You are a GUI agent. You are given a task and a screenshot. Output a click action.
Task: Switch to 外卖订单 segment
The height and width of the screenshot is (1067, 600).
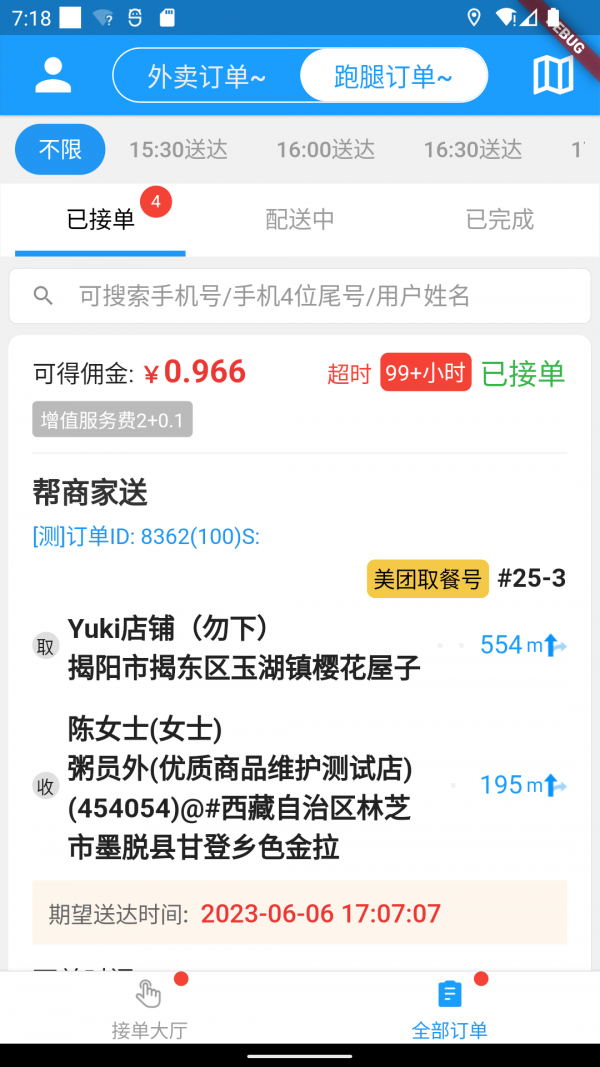pyautogui.click(x=207, y=76)
